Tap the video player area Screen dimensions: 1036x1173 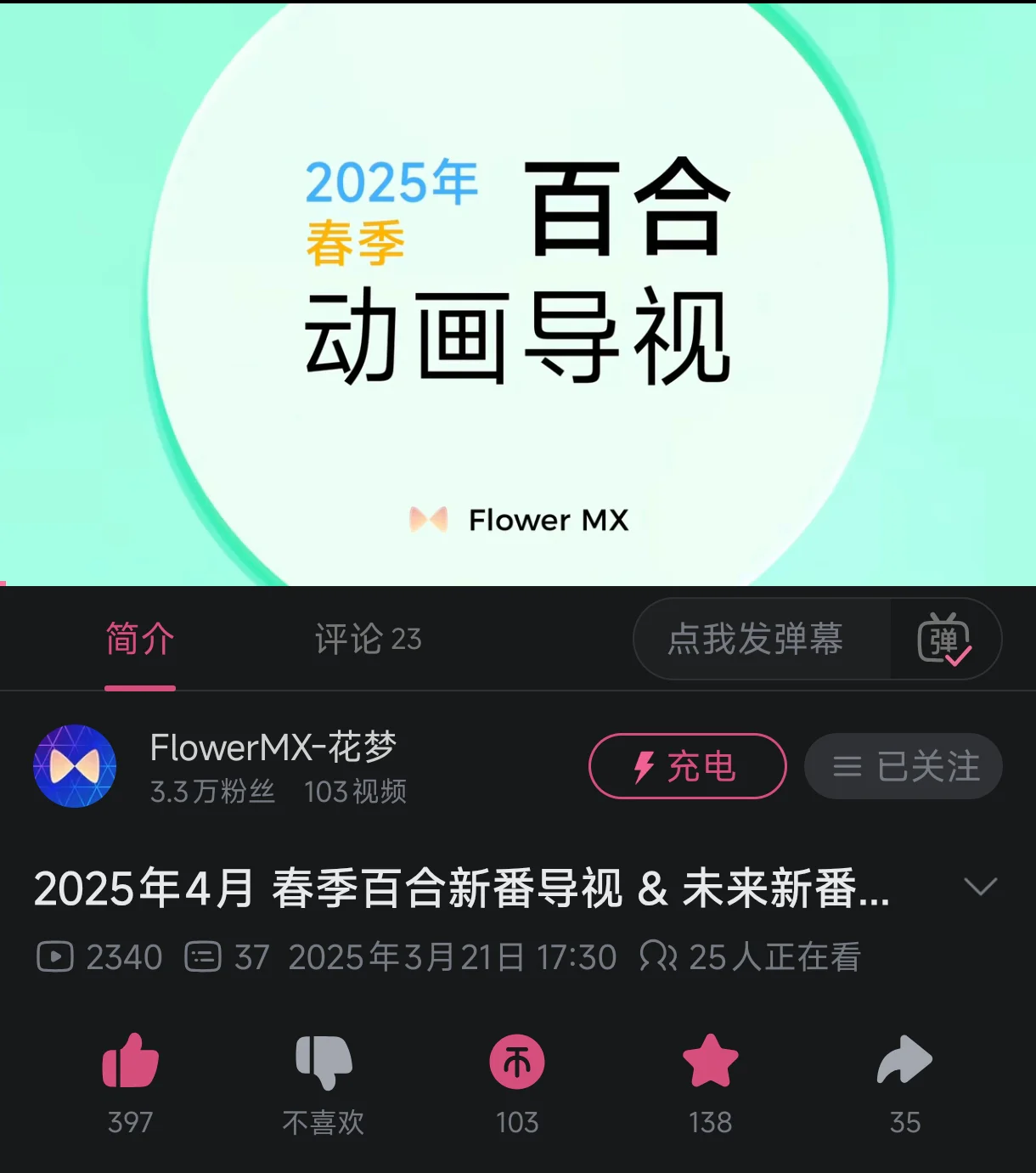518,293
